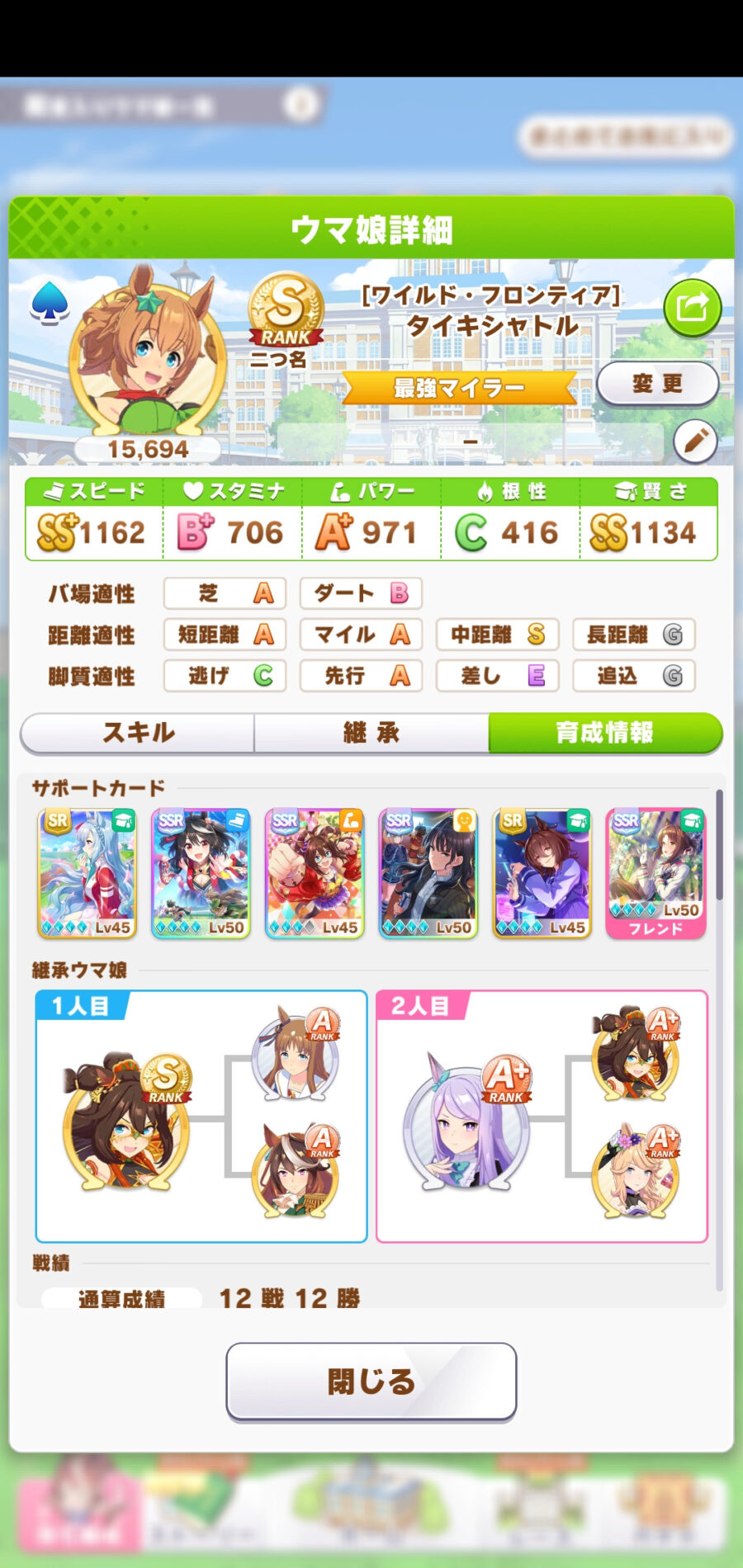Close the dialog with 閉じる
This screenshot has height=1568, width=743.
tap(371, 1381)
